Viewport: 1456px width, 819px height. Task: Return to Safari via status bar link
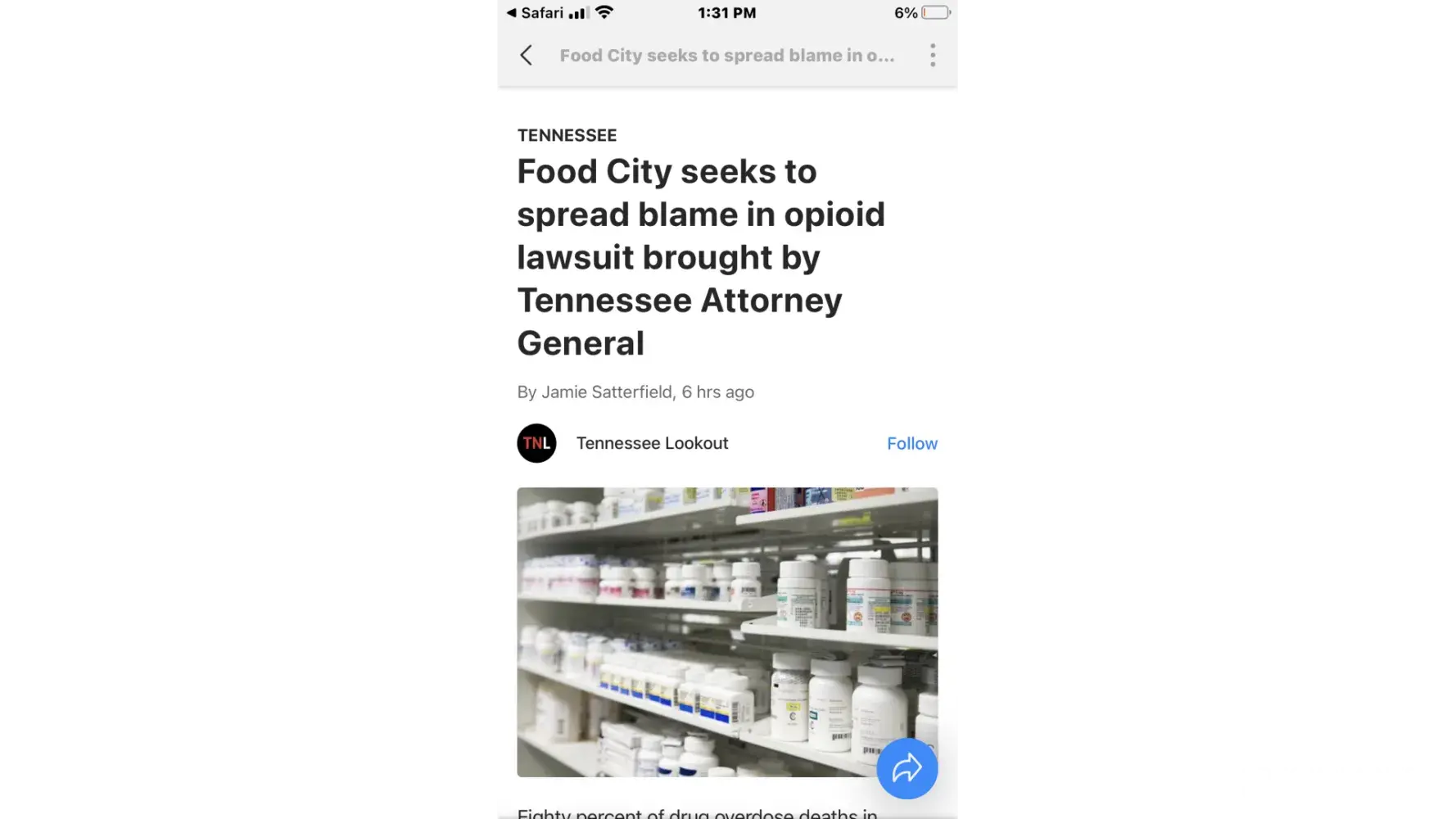(536, 13)
